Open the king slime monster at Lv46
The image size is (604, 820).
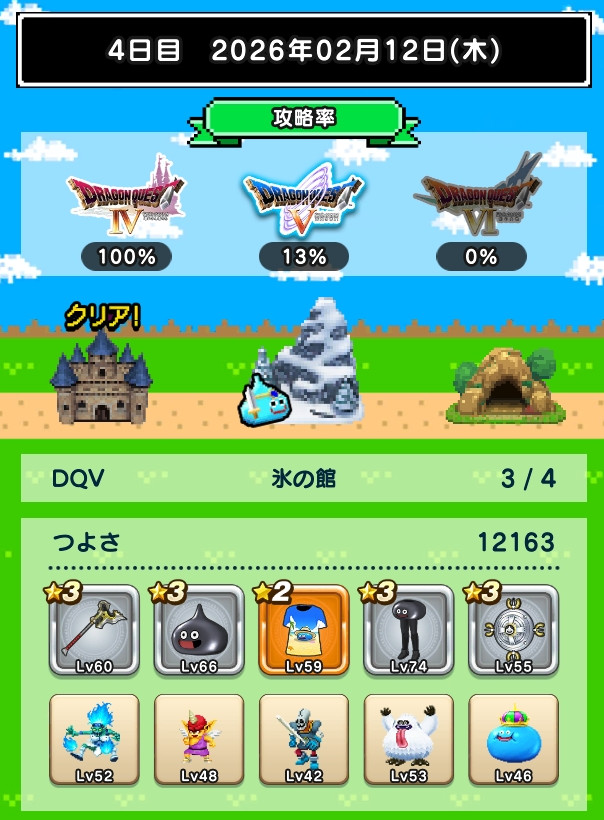click(513, 739)
